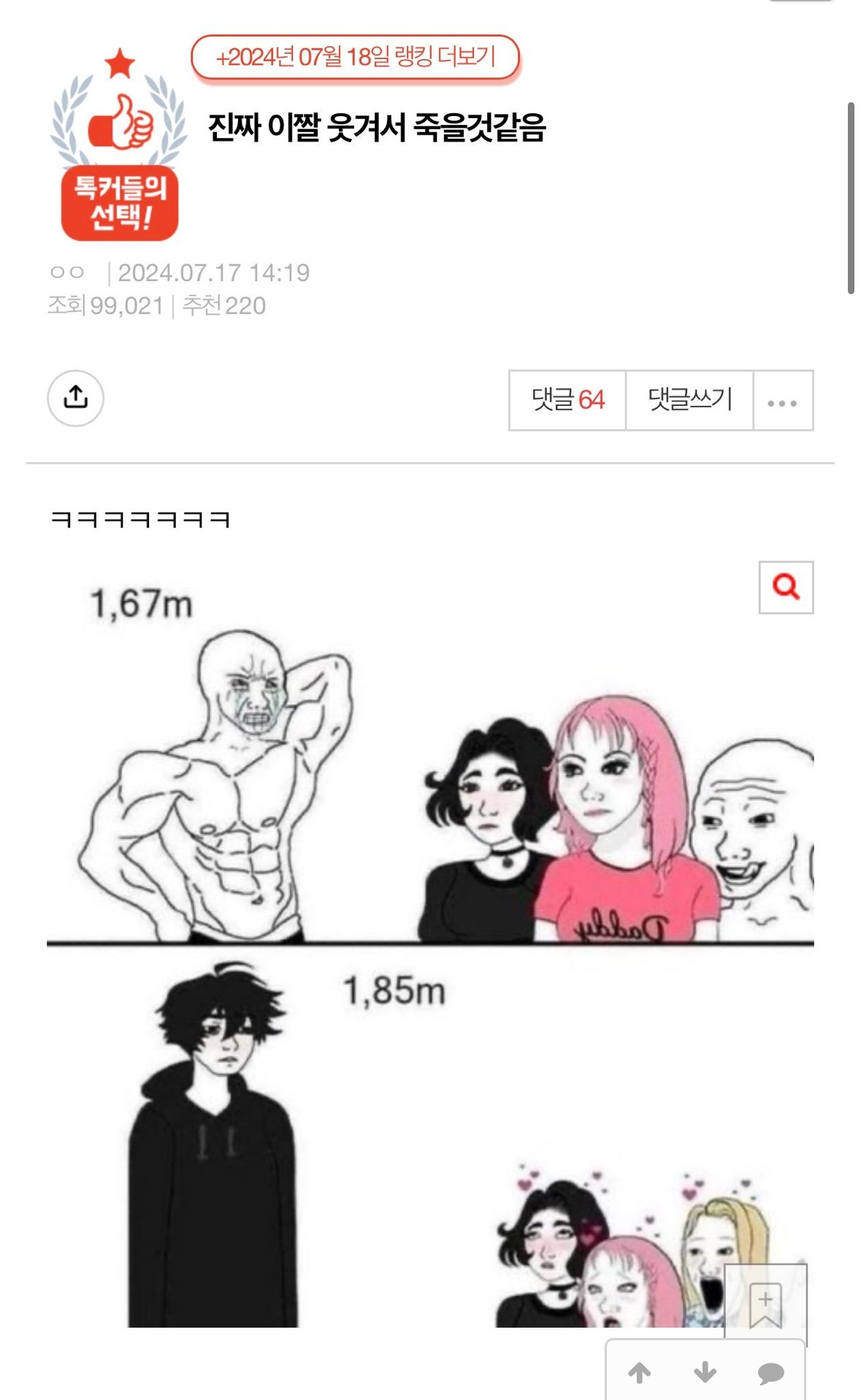View the 64 comments (댓글)
This screenshot has height=1400, width=861.
pos(567,400)
